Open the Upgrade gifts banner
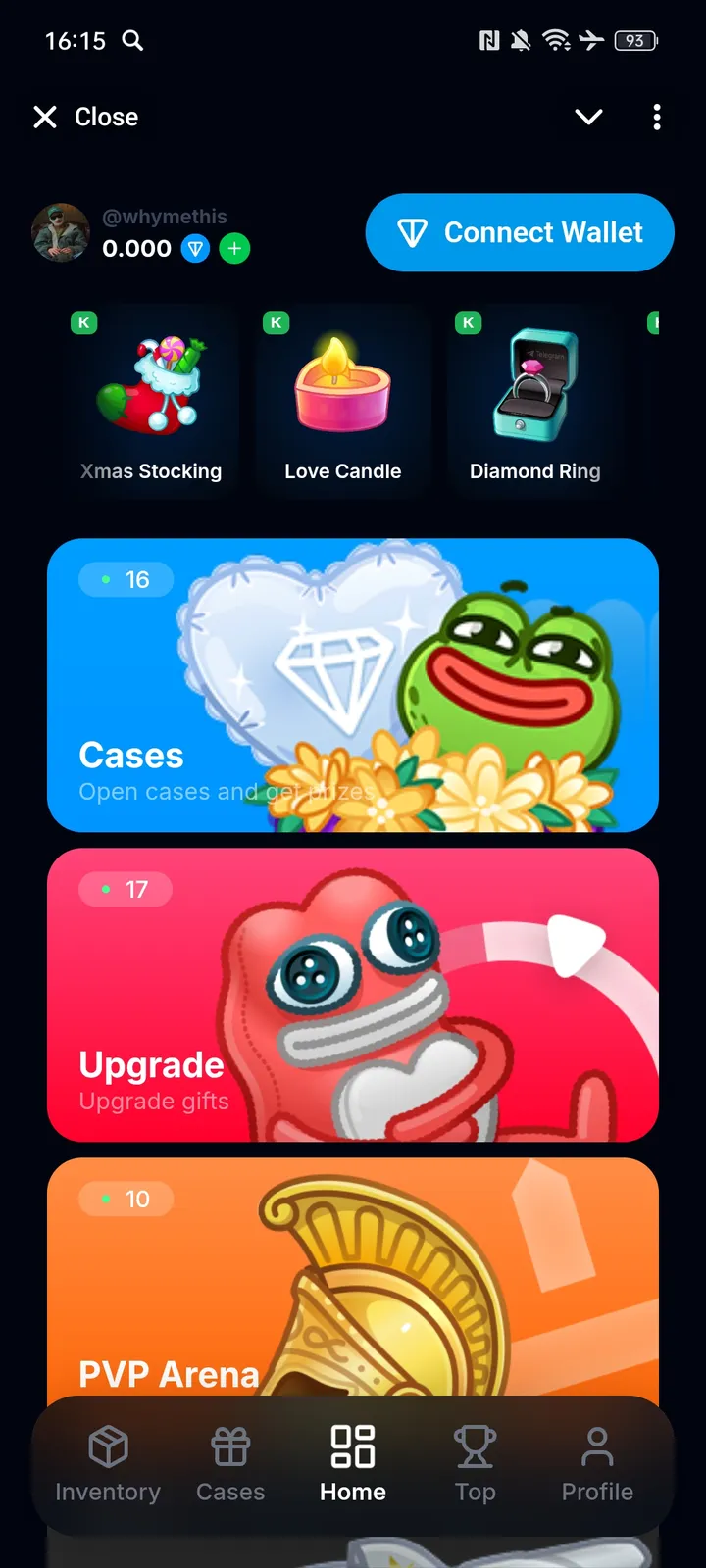 (x=352, y=996)
